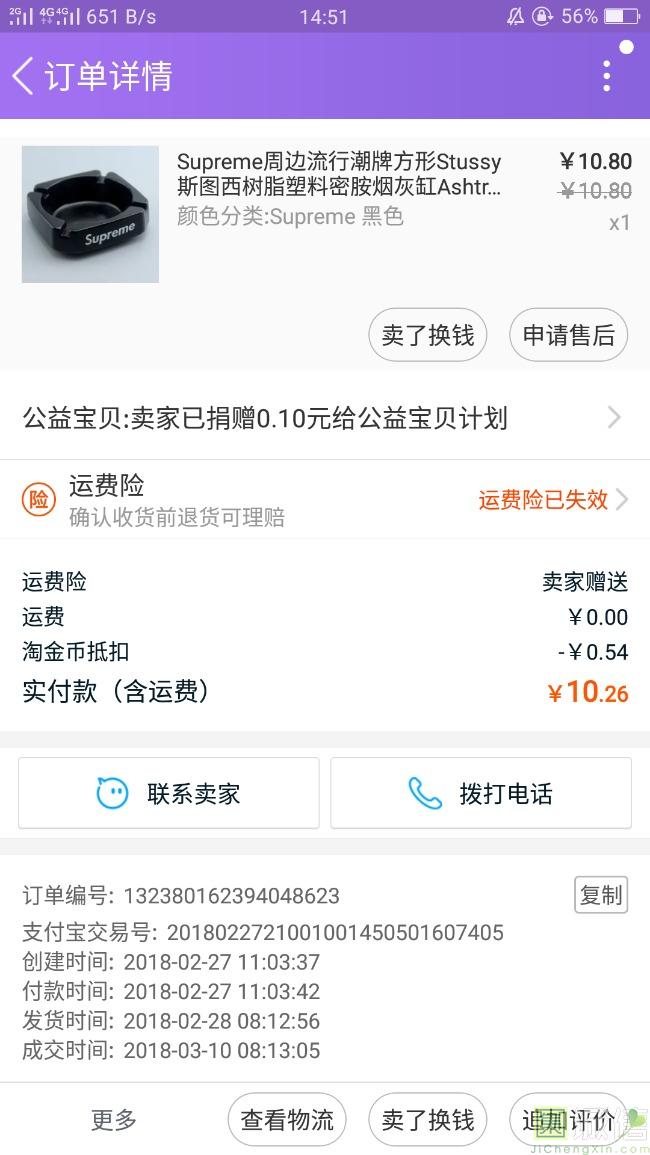650x1155 pixels.
Task: View the 运费险 freight insurance details
Action: click(x=324, y=500)
